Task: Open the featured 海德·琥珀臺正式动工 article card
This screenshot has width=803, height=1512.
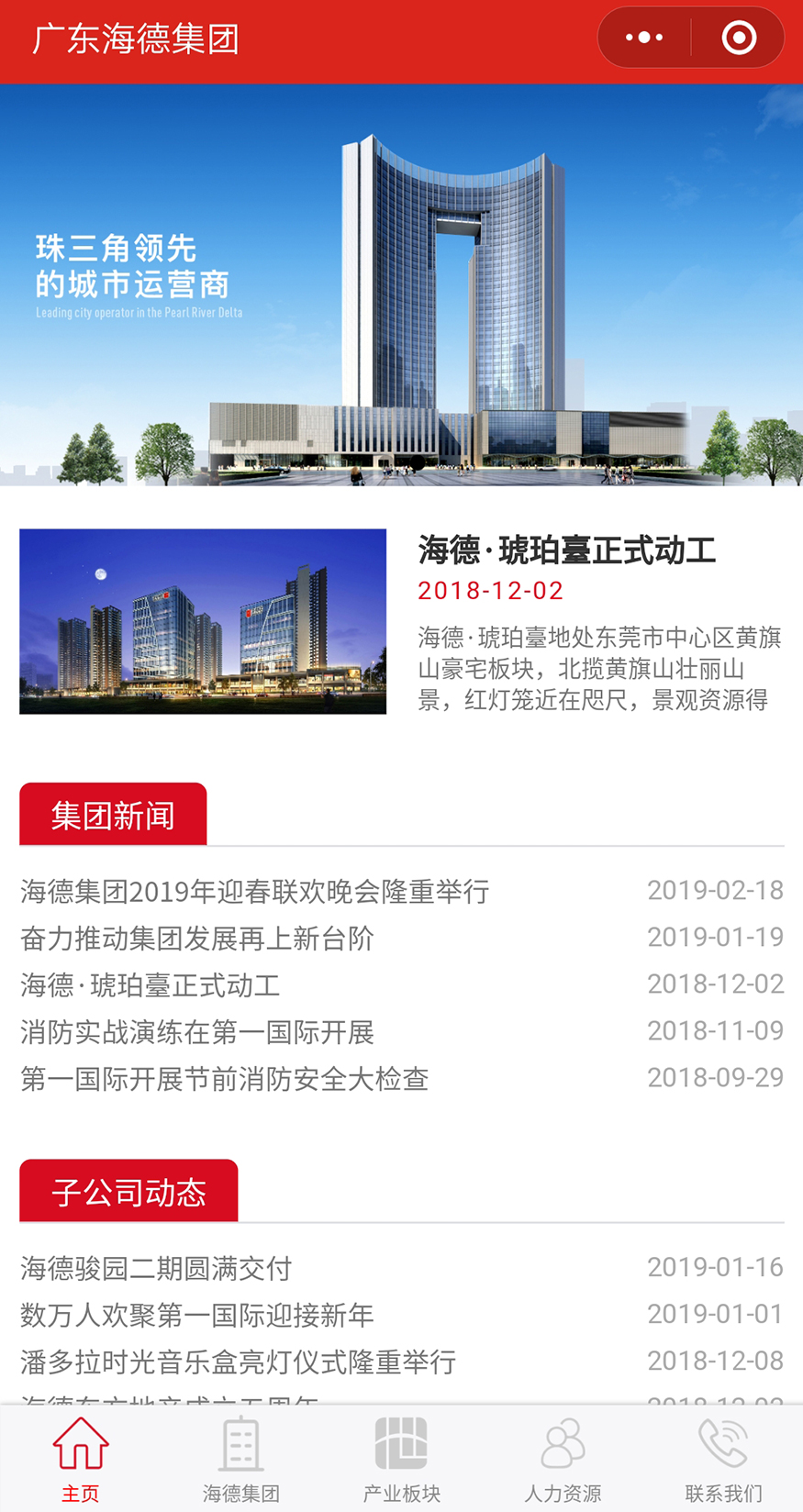Action: click(401, 621)
